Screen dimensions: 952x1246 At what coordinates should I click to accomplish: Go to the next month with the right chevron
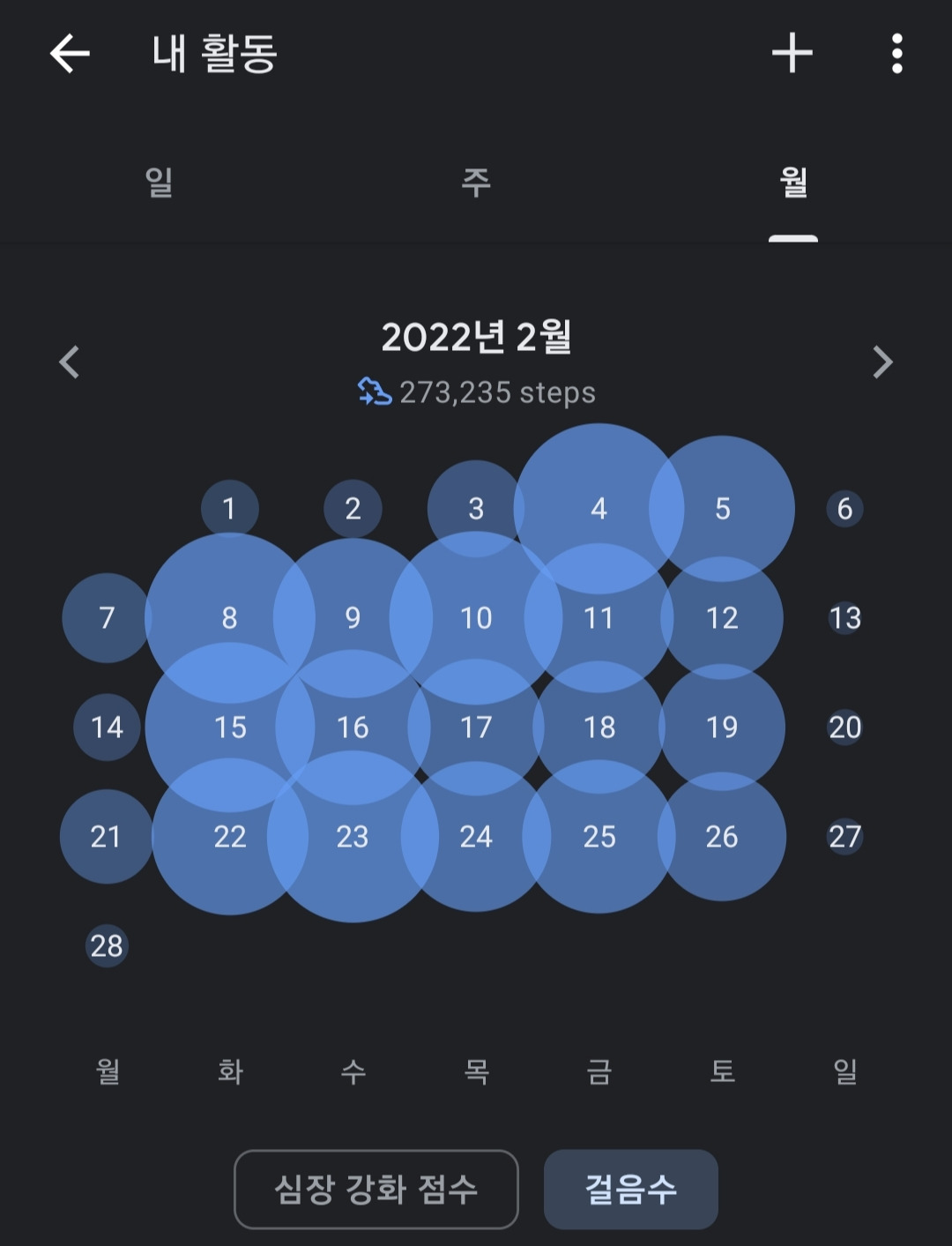(x=881, y=362)
